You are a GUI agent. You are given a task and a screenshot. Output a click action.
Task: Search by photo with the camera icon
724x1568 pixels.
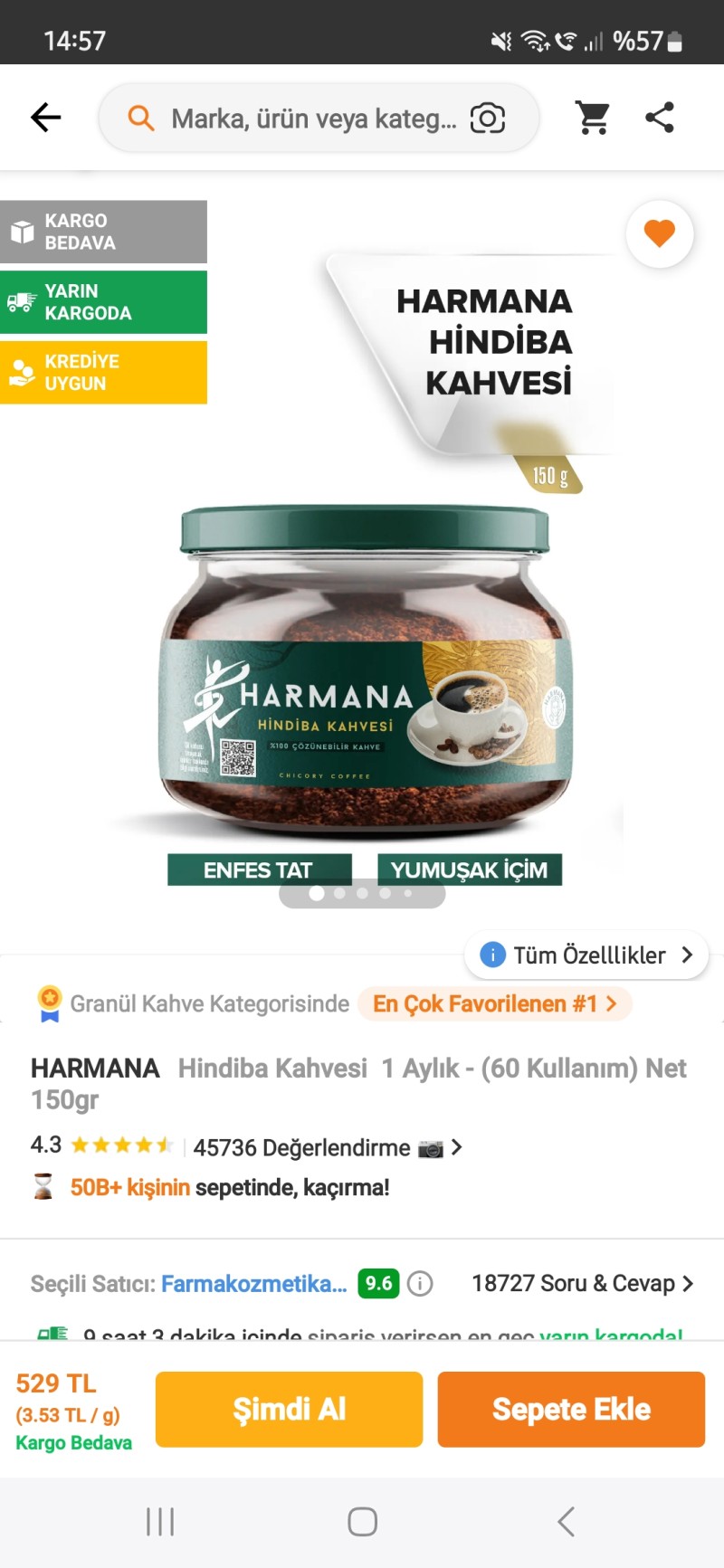pyautogui.click(x=487, y=119)
